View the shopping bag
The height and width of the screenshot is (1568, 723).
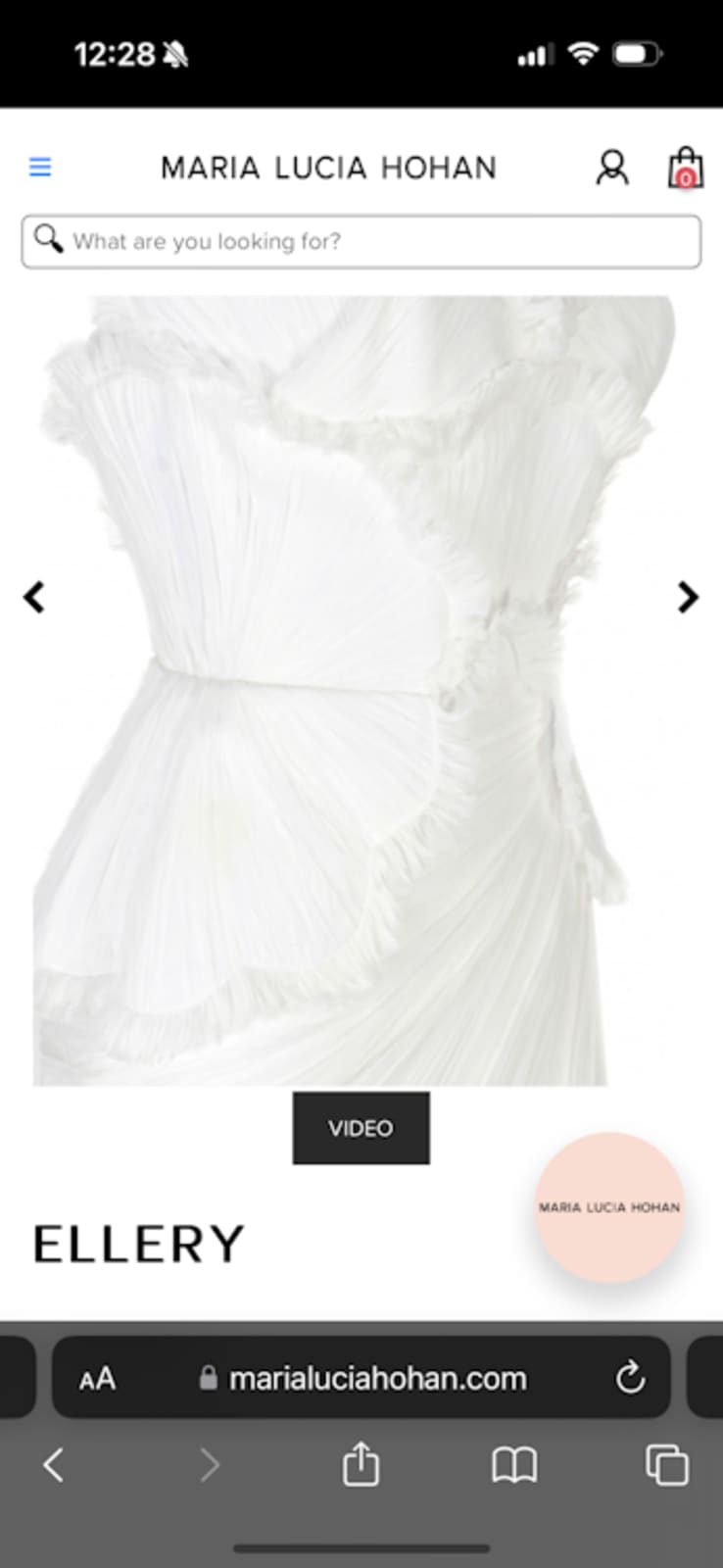pyautogui.click(x=685, y=168)
